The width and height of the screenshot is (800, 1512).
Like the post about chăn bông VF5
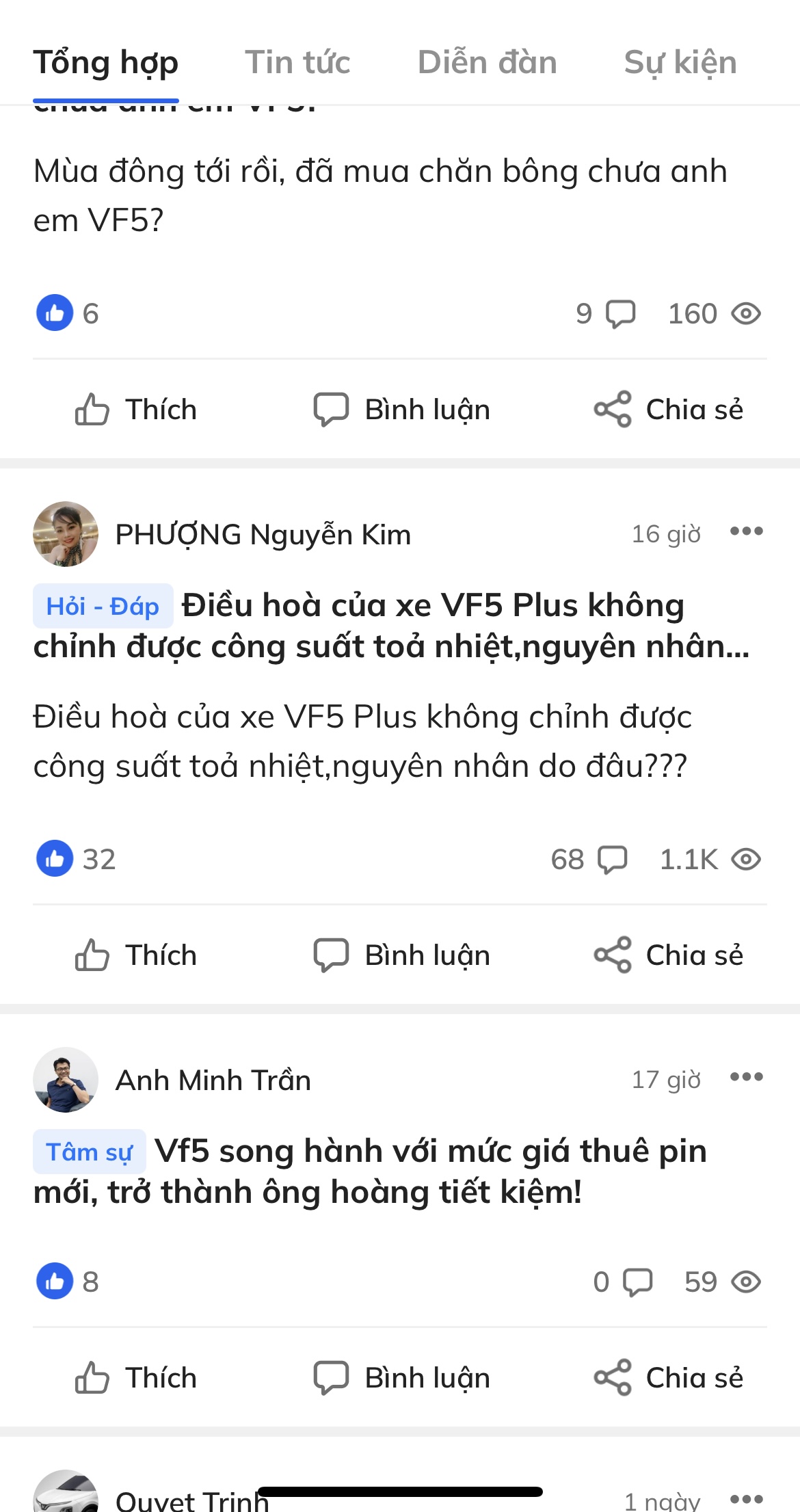(136, 410)
